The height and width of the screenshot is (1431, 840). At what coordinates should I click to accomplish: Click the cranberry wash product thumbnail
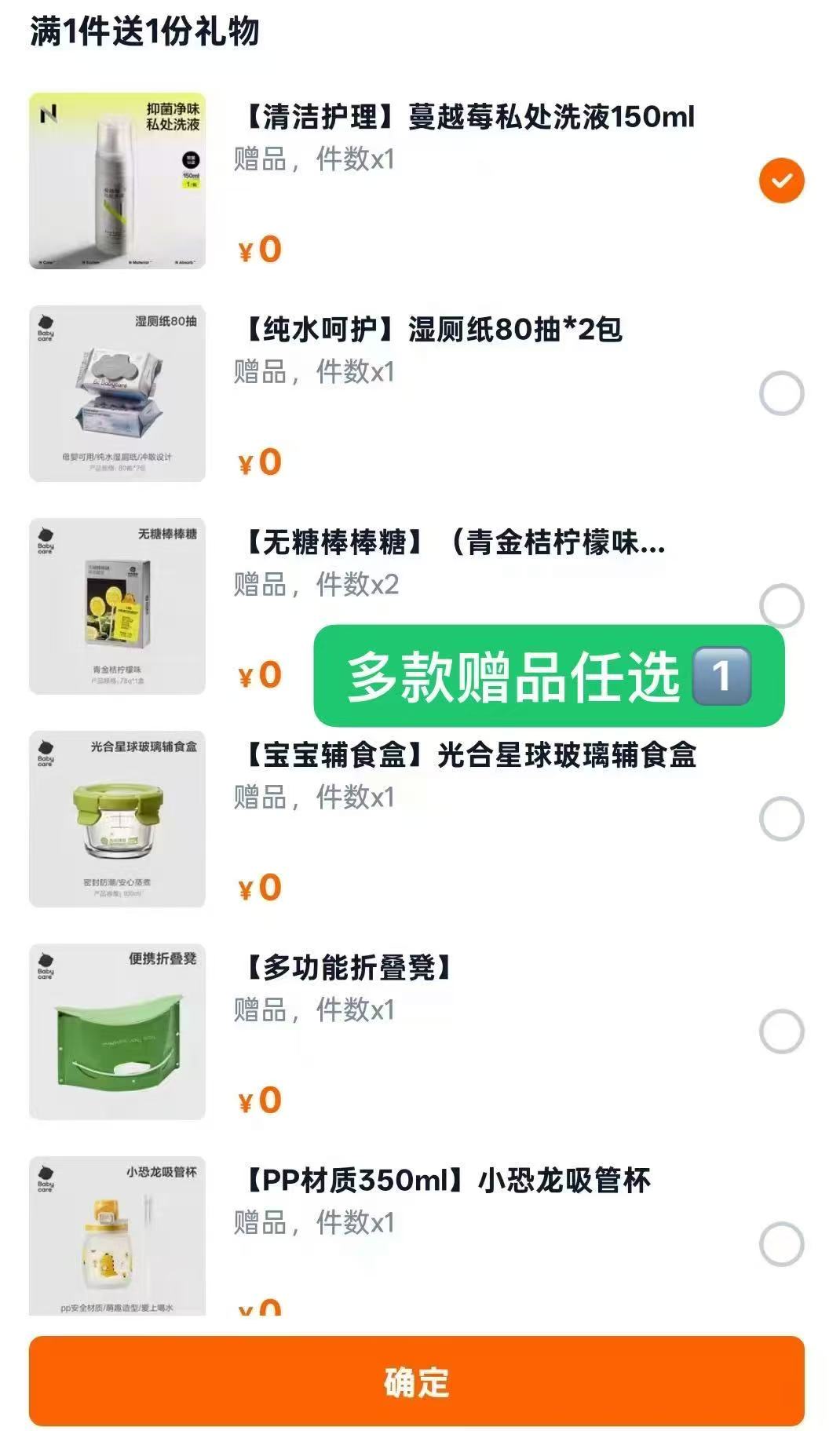[x=116, y=179]
